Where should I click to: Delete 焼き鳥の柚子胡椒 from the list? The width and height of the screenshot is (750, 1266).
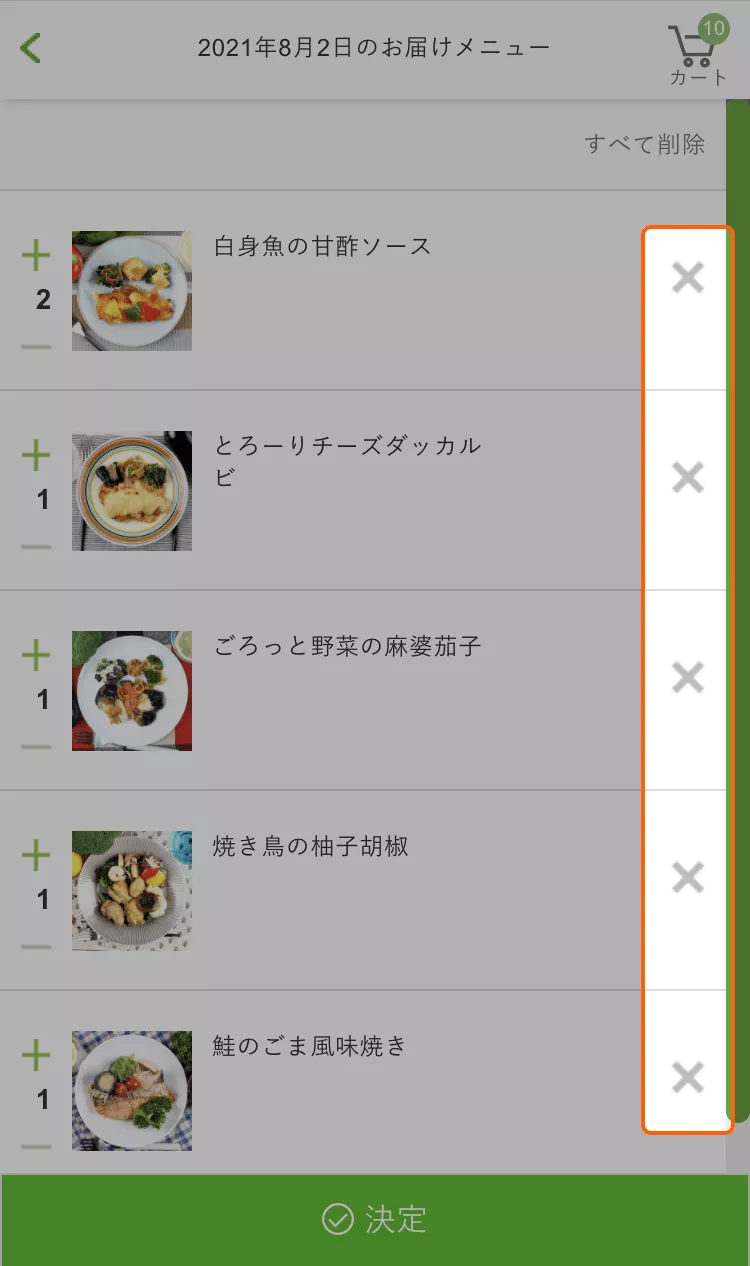tap(688, 877)
